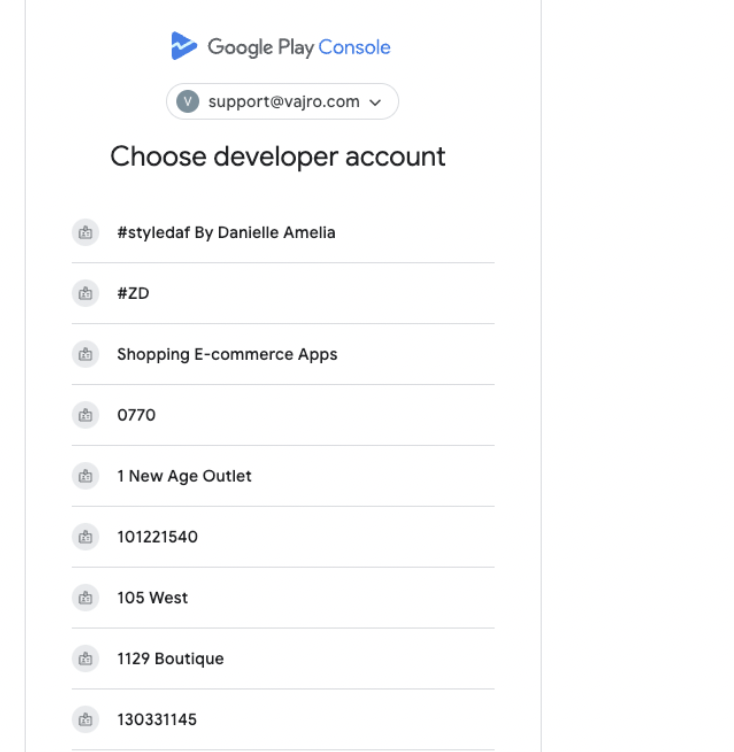Choose the #ZD developer account
Screen dimensions: 734x752
point(133,294)
